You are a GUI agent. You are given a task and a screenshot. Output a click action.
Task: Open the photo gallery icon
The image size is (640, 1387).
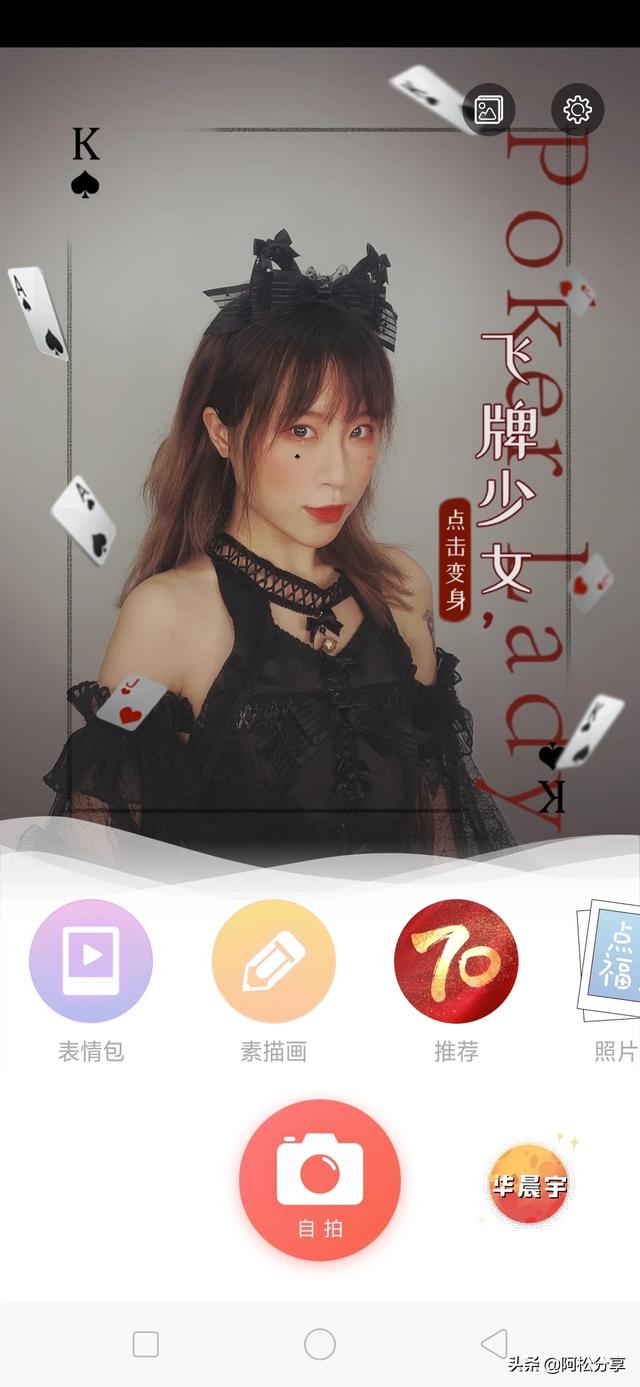488,109
